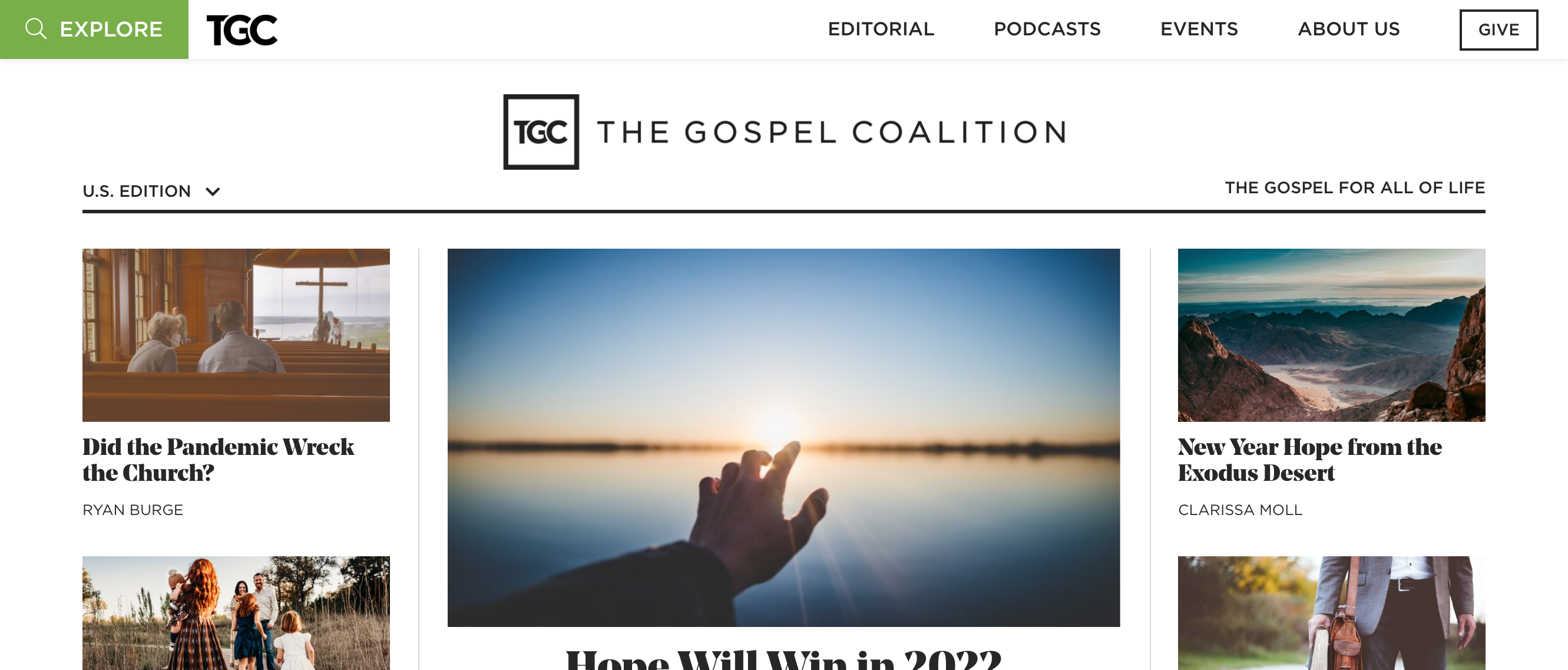The height and width of the screenshot is (670, 1568).
Task: View author Clarissa Moll's page
Action: 1239,510
